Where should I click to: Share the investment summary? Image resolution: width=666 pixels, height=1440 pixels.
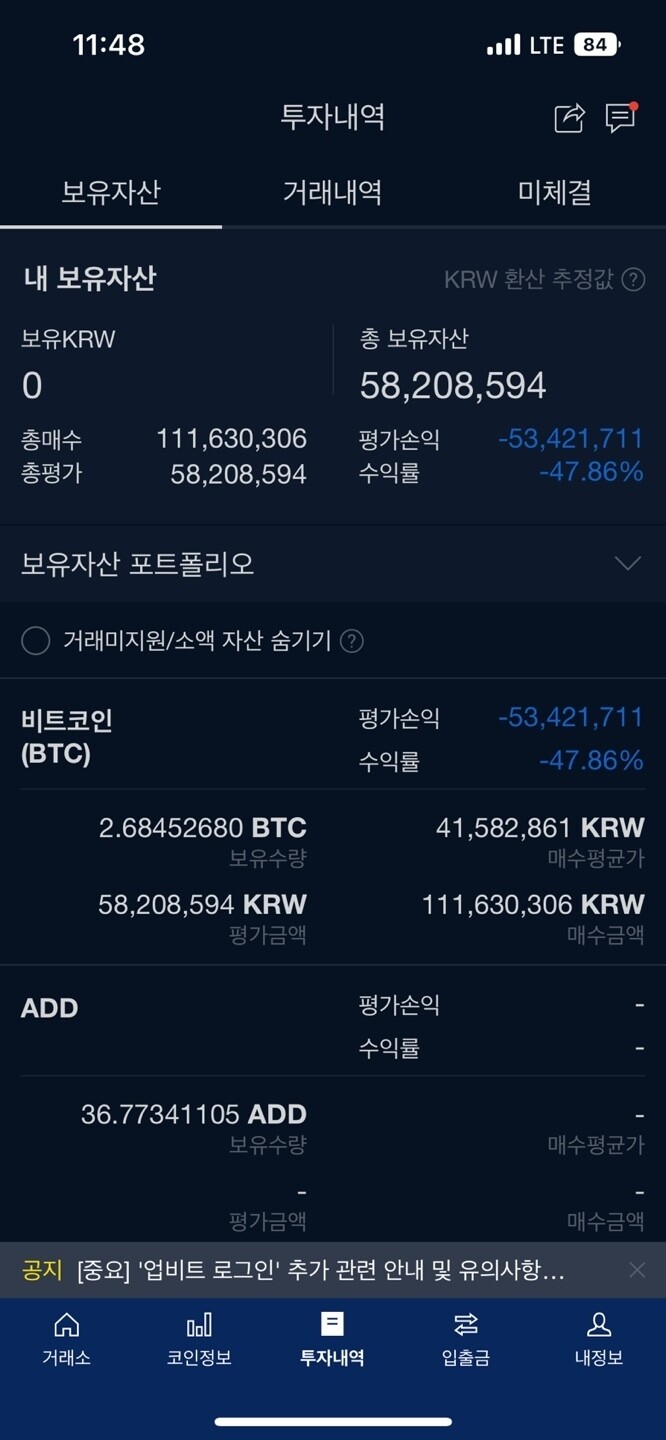point(569,118)
